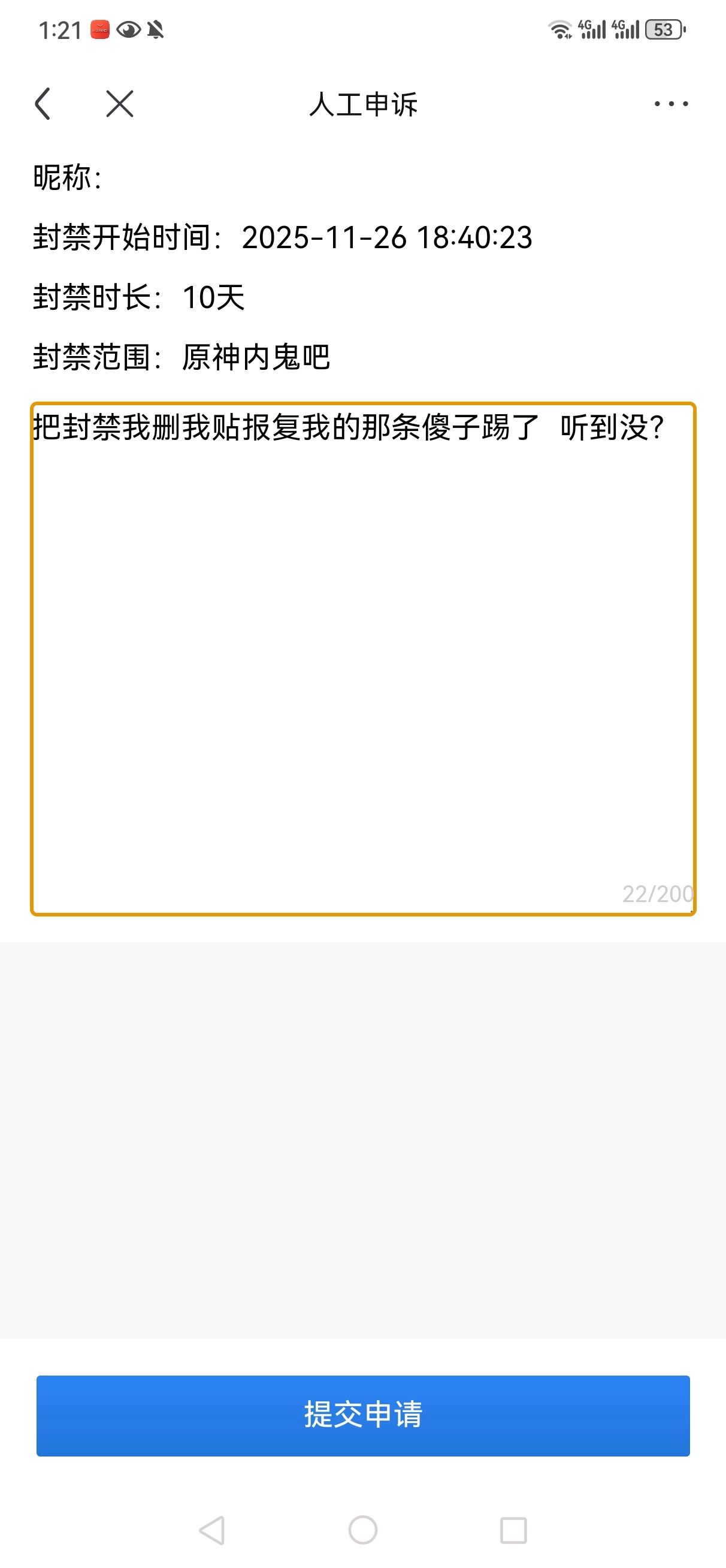
Task: Open the three-dot overflow menu
Action: point(671,104)
